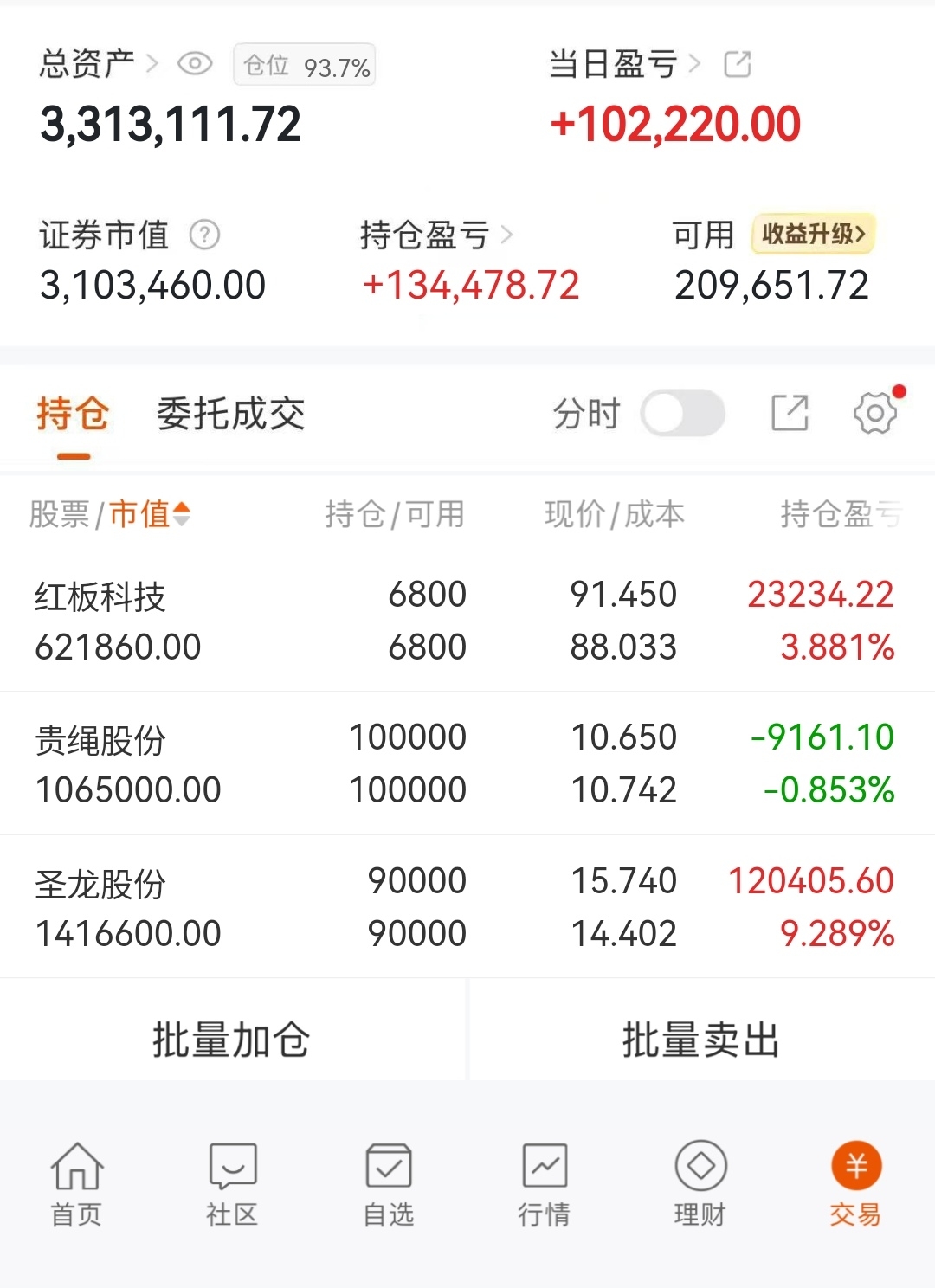The width and height of the screenshot is (935, 1288).
Task: Share holdings using icon next to 分时 switch
Action: click(x=790, y=413)
